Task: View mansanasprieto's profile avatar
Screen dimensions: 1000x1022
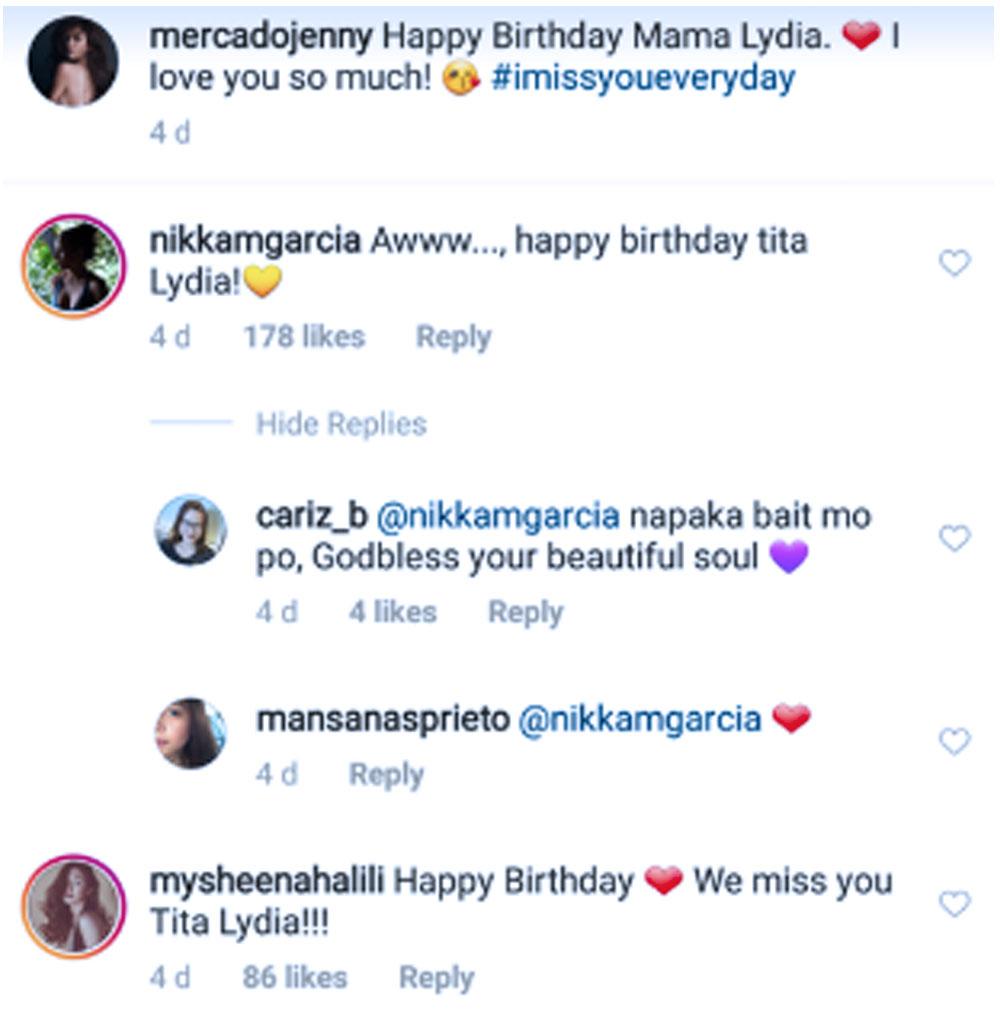Action: pos(191,733)
